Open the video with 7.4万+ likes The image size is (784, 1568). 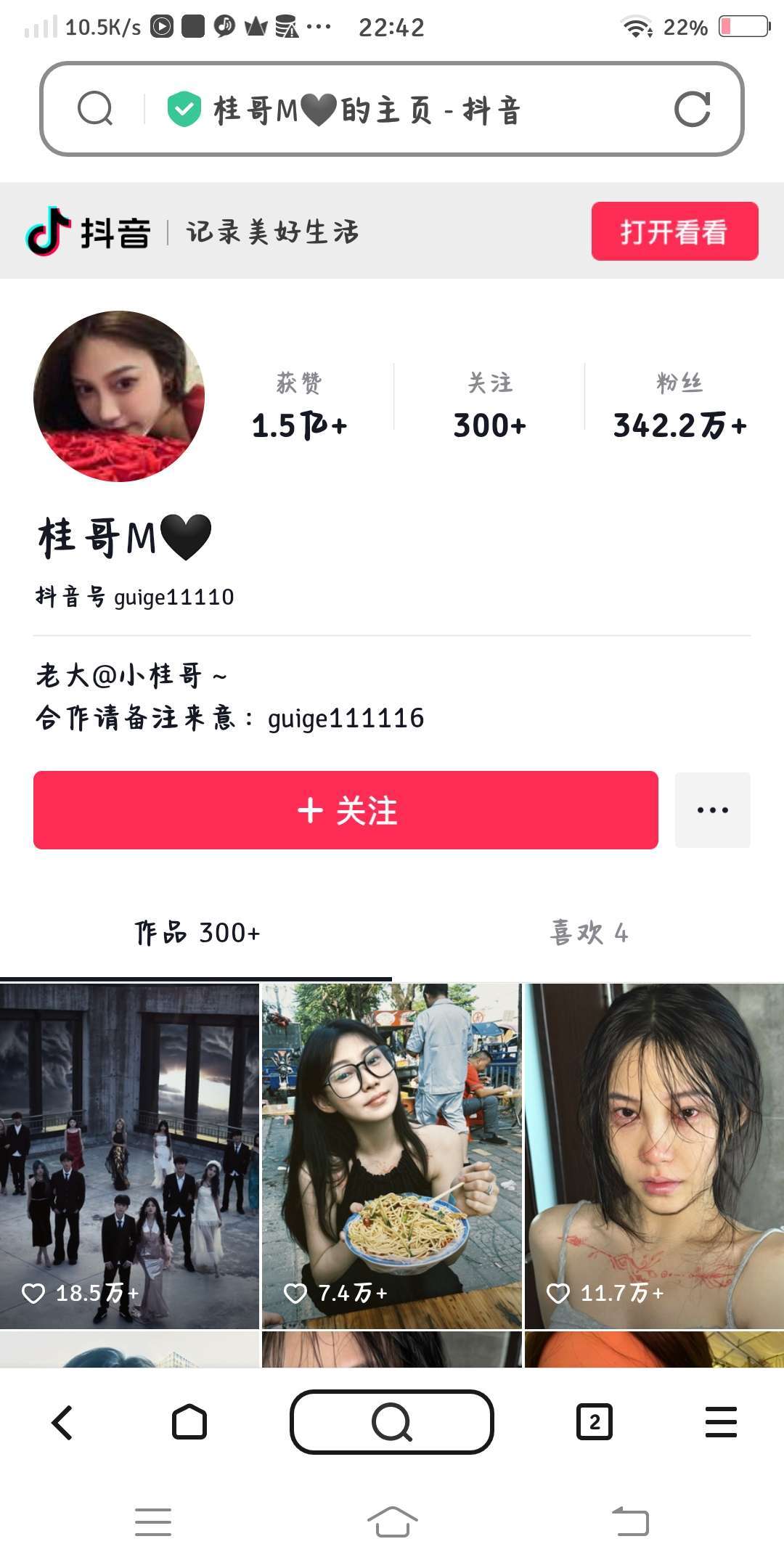point(391,1156)
